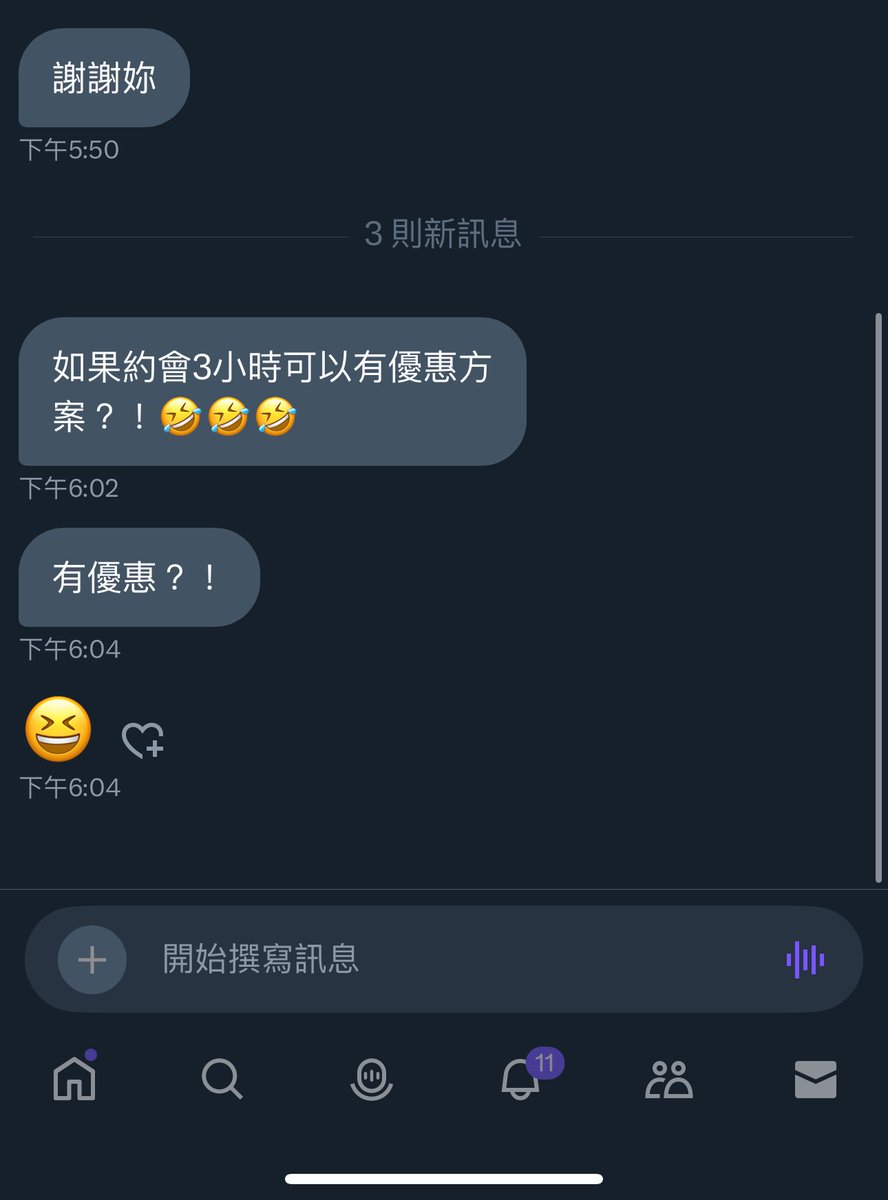The image size is (888, 1200).
Task: Open attachment options with the plus icon
Action: click(x=90, y=958)
